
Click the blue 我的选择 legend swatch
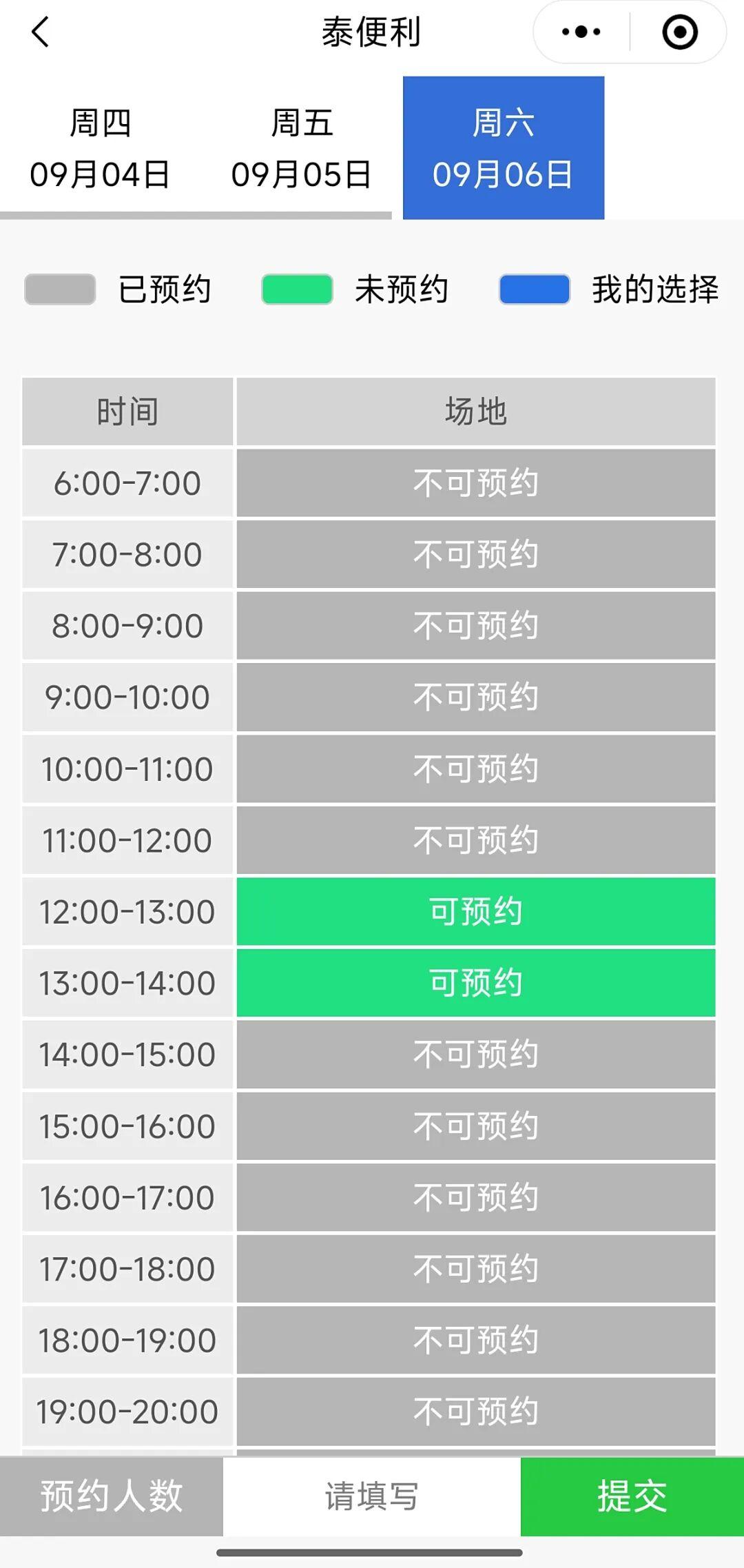(x=534, y=290)
